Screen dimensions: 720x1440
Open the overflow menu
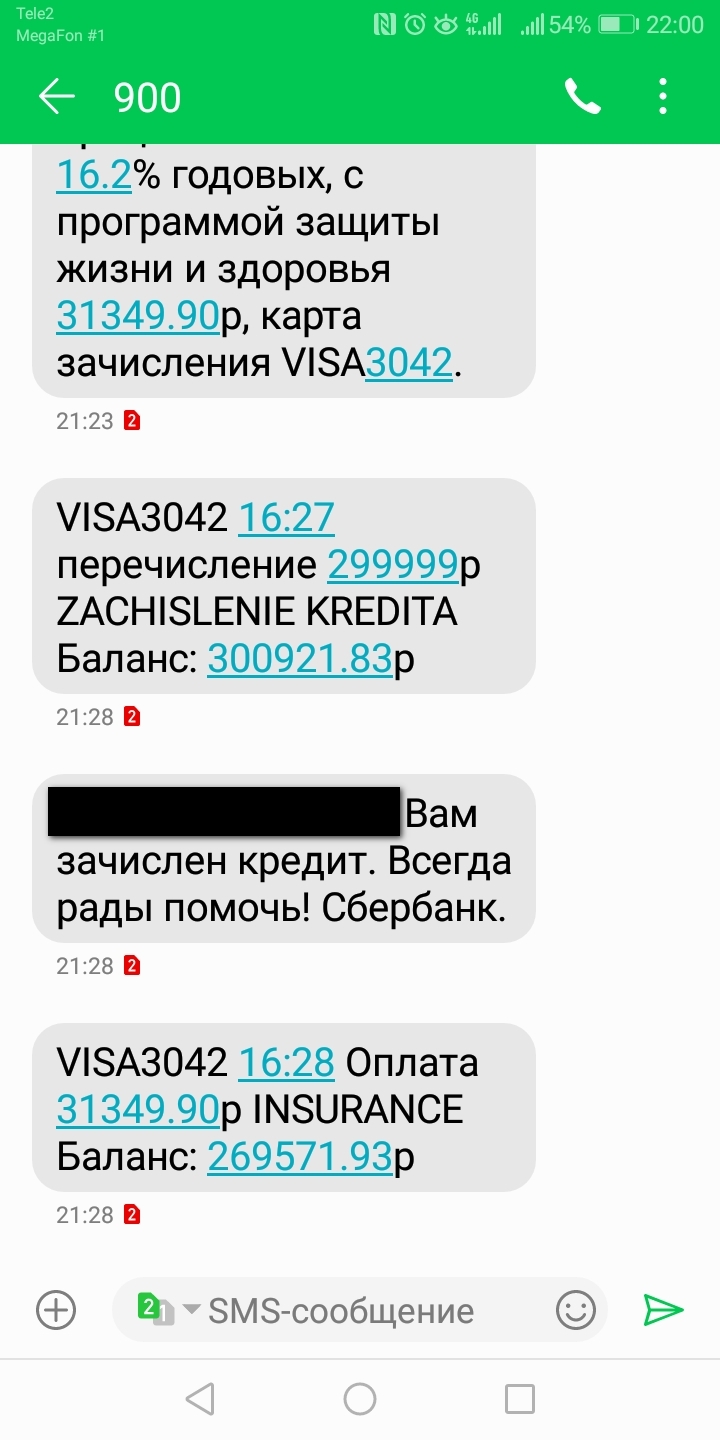(663, 97)
